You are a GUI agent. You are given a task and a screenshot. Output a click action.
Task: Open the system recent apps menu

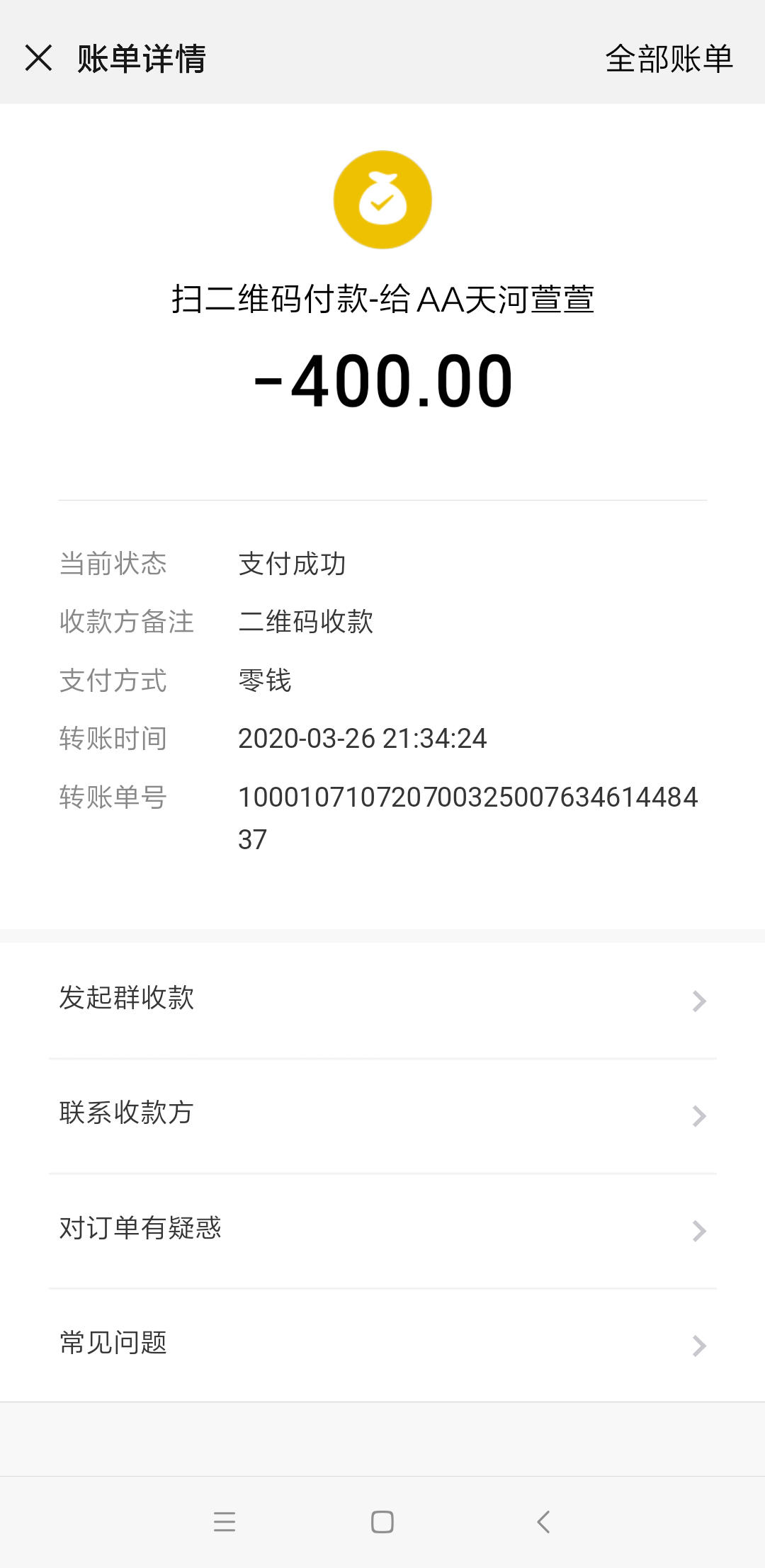[x=224, y=1521]
